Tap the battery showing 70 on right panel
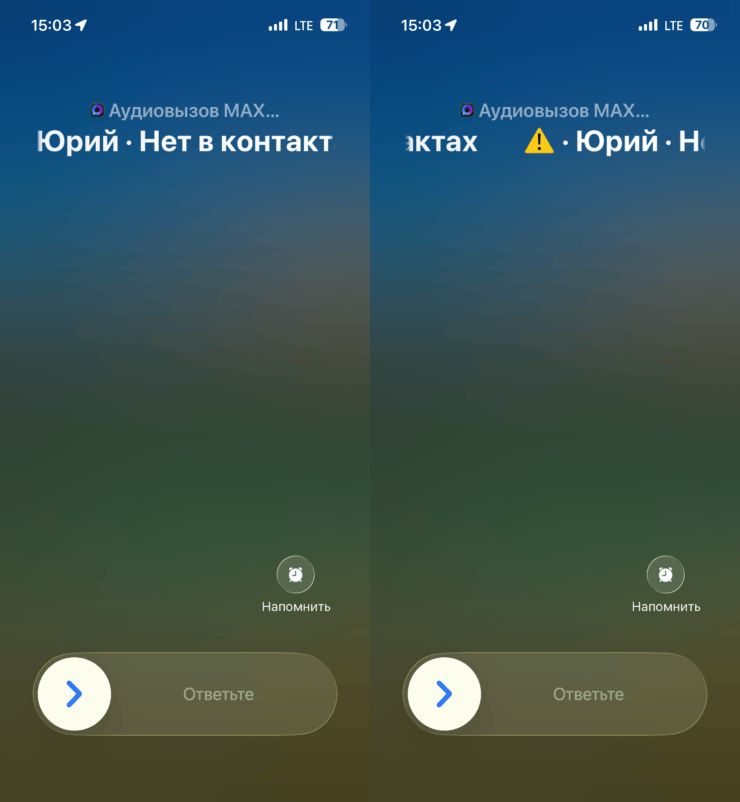Screen dimensions: 740x802 pyautogui.click(x=700, y=24)
